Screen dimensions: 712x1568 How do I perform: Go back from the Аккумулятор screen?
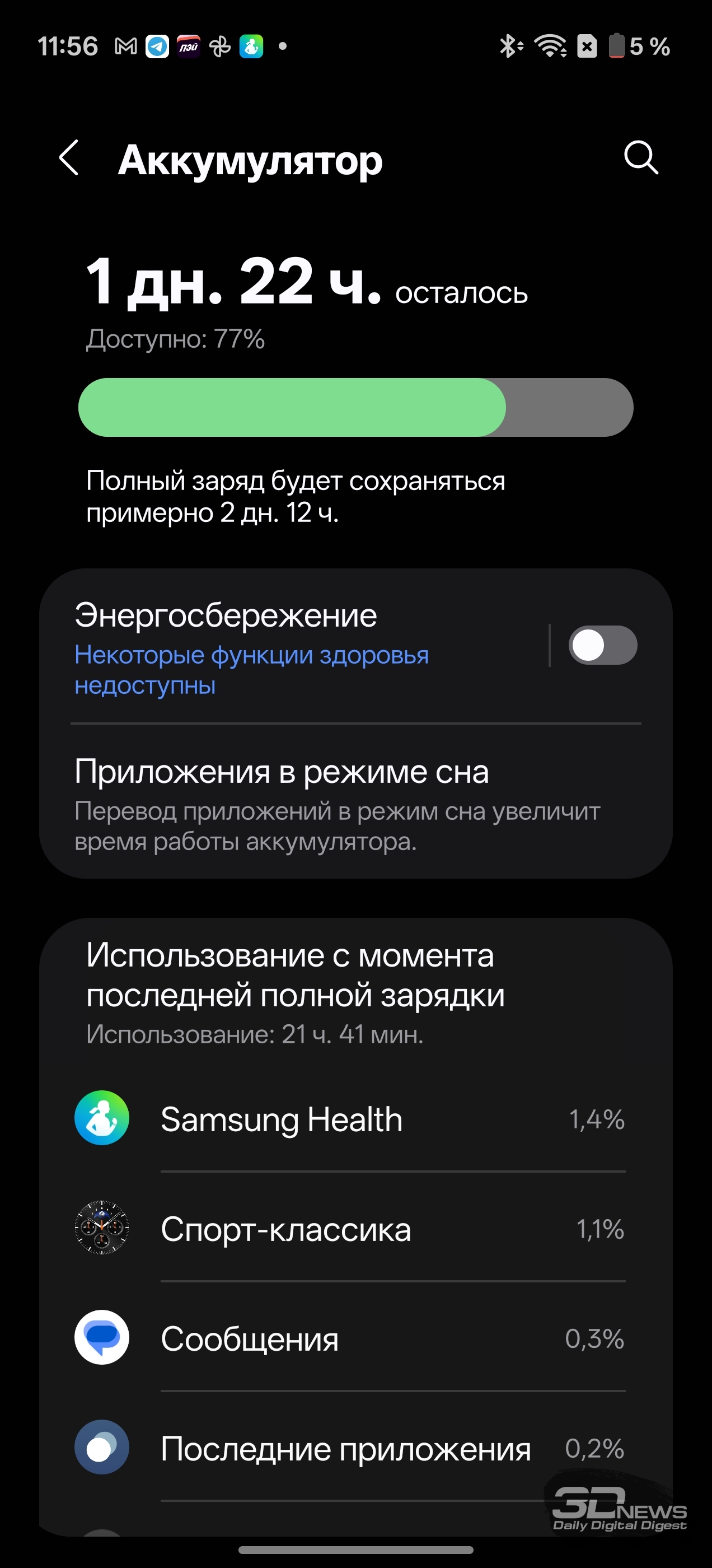(69, 158)
